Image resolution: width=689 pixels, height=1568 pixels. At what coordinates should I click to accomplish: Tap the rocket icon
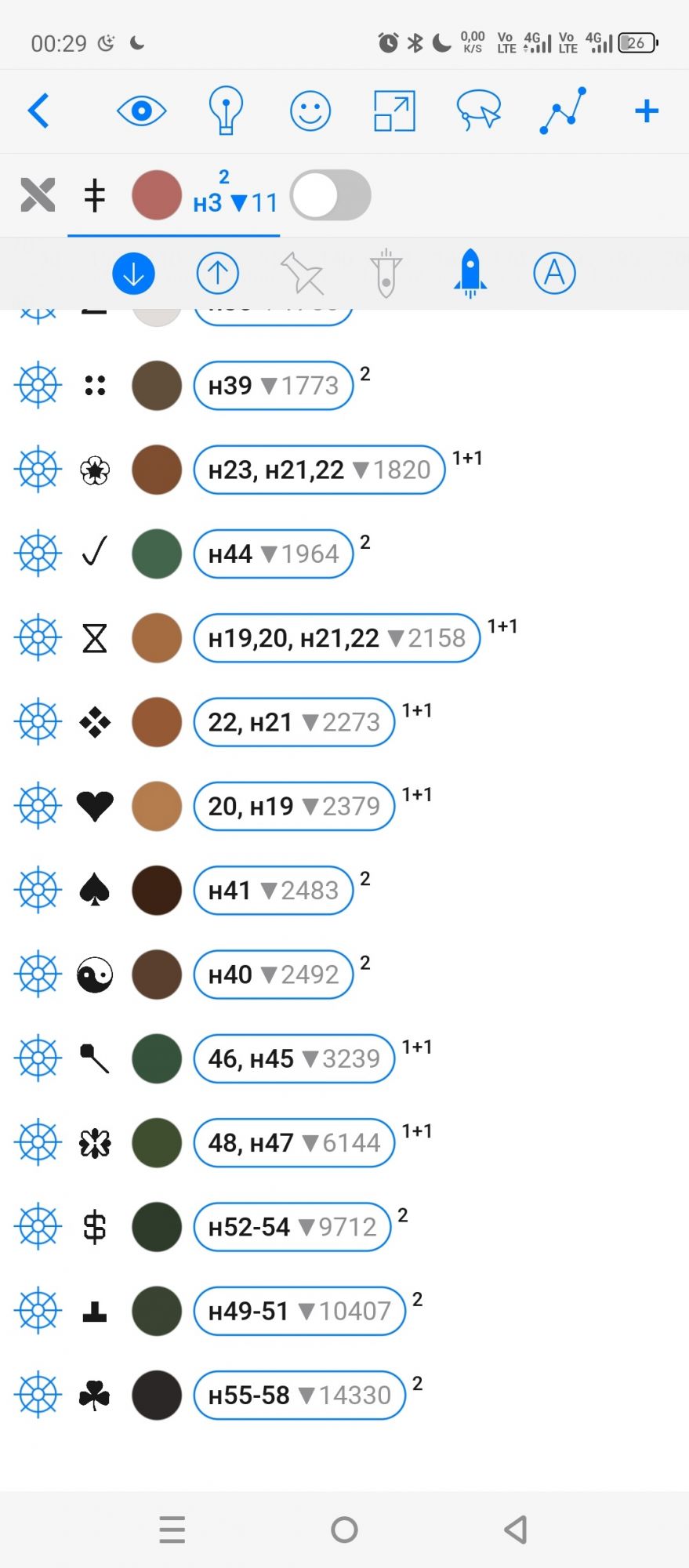coord(470,274)
